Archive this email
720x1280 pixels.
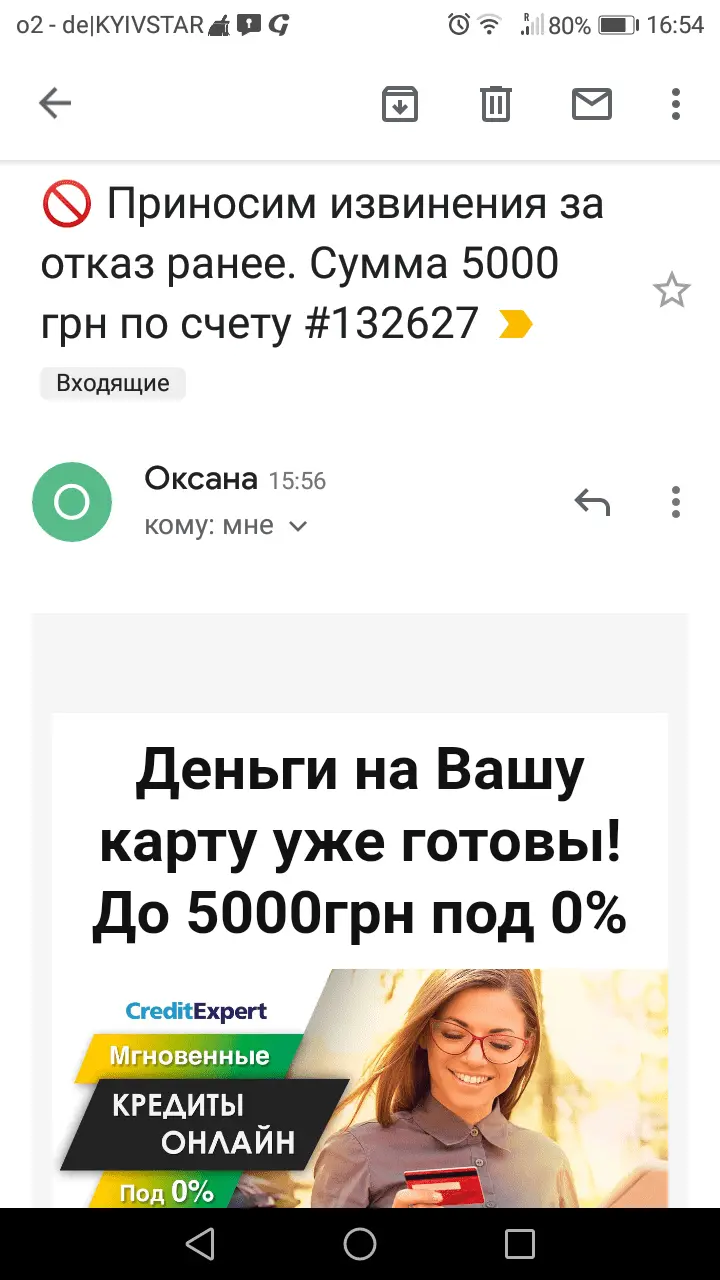coord(400,103)
